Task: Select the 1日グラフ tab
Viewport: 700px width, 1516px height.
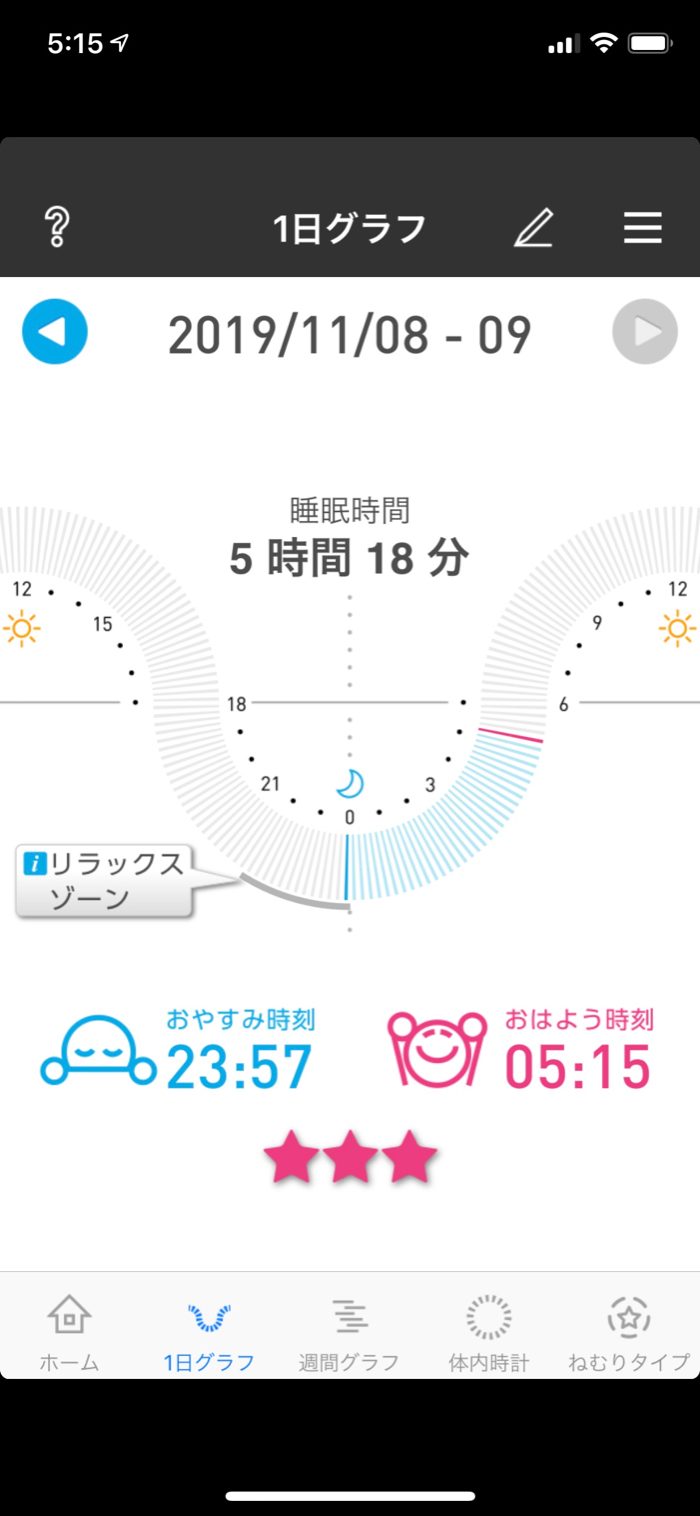Action: [x=209, y=1331]
